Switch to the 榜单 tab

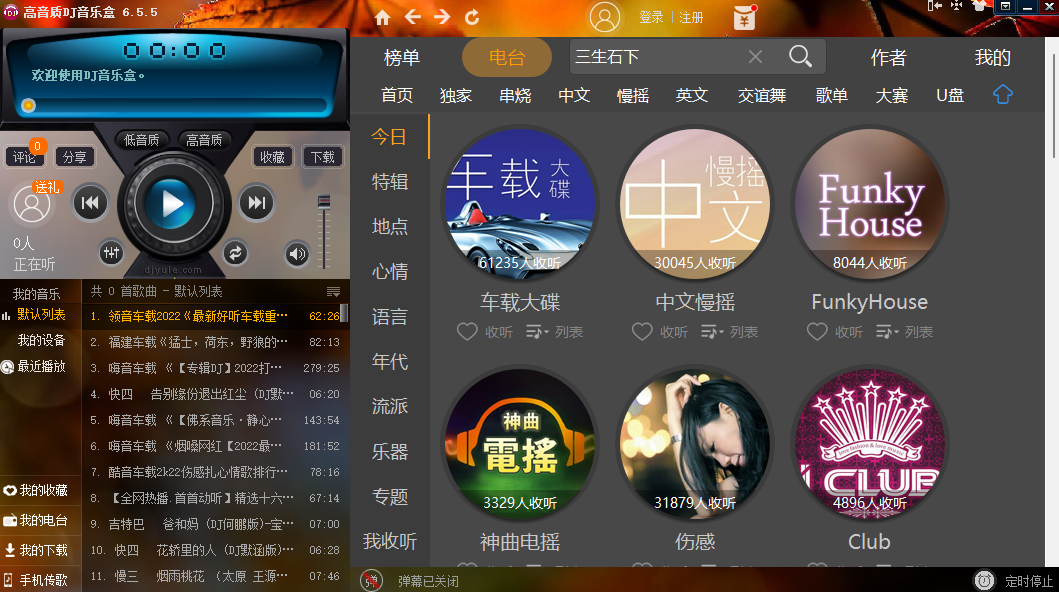click(402, 58)
